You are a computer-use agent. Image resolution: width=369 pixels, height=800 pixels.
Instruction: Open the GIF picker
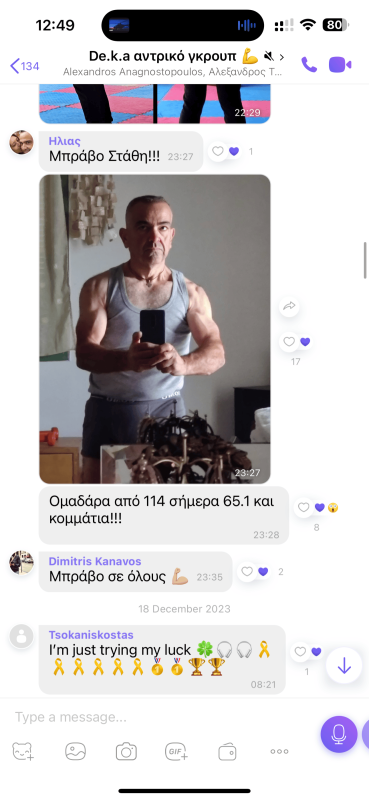coord(177,751)
